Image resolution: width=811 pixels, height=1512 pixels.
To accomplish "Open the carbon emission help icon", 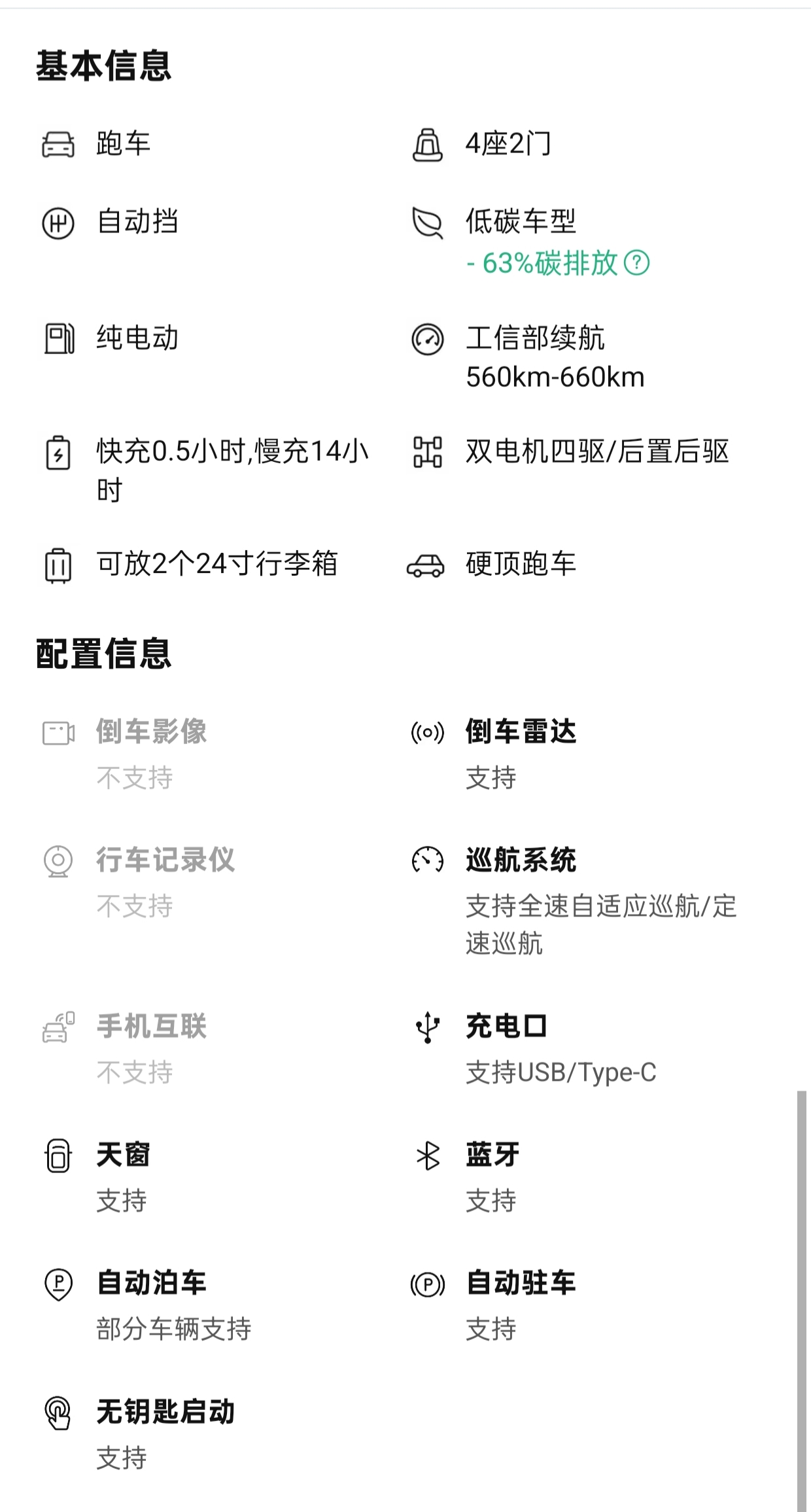I will [636, 263].
